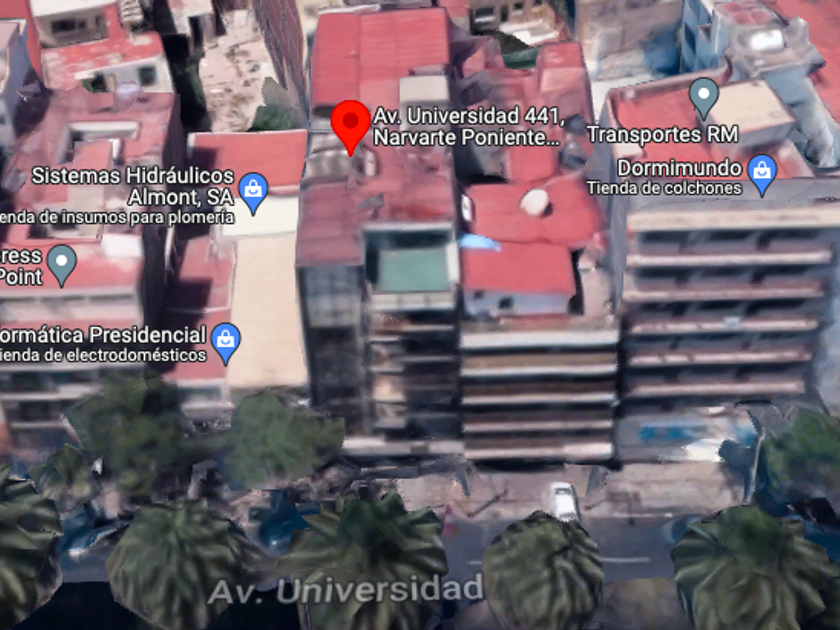Open the Sistemas Hidráulicos Almont place marker
The height and width of the screenshot is (630, 840).
pos(253,192)
